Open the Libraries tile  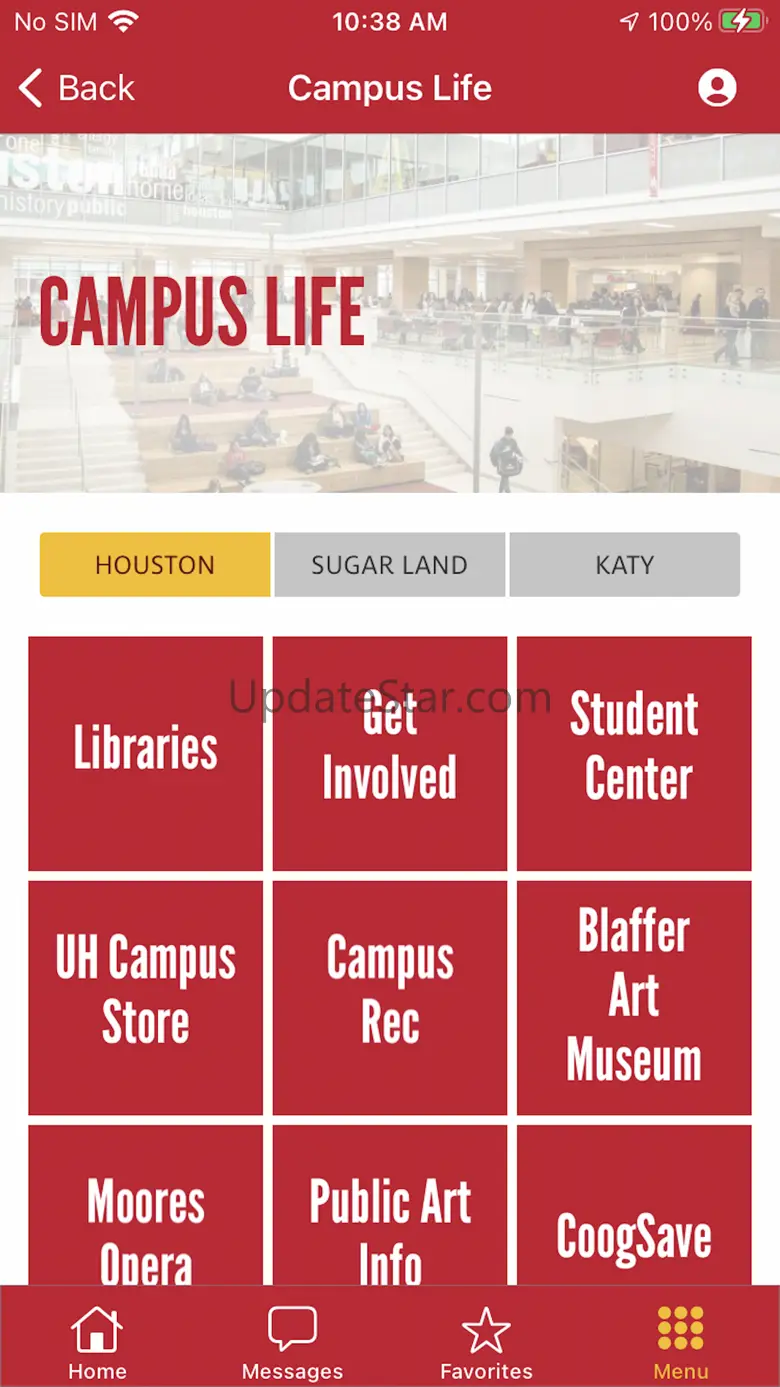click(146, 753)
